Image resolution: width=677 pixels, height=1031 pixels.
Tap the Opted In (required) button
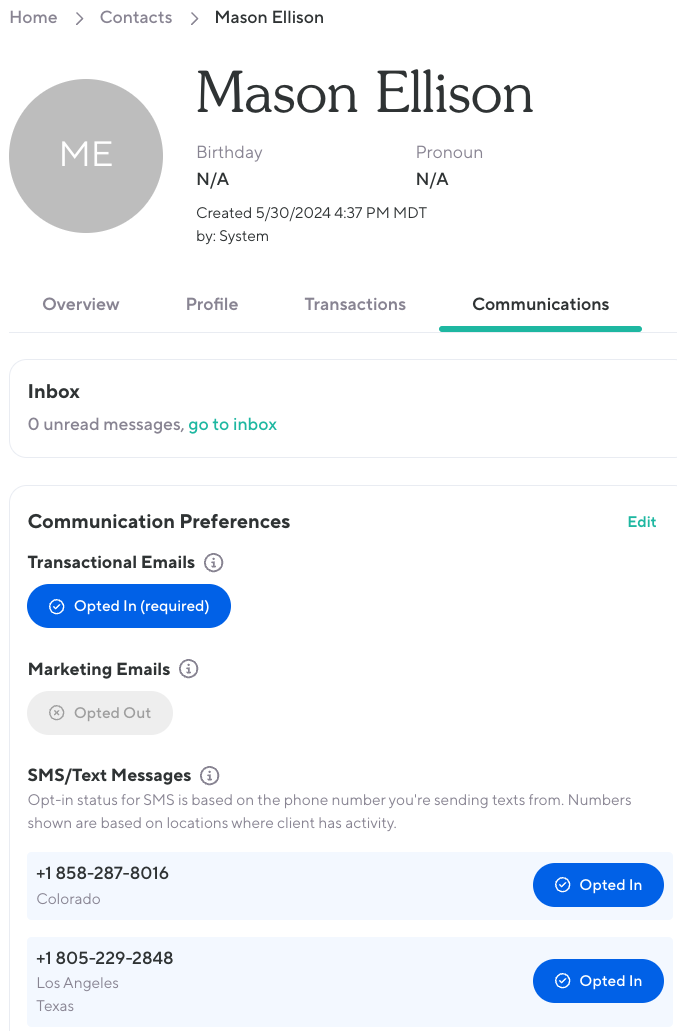coord(129,606)
